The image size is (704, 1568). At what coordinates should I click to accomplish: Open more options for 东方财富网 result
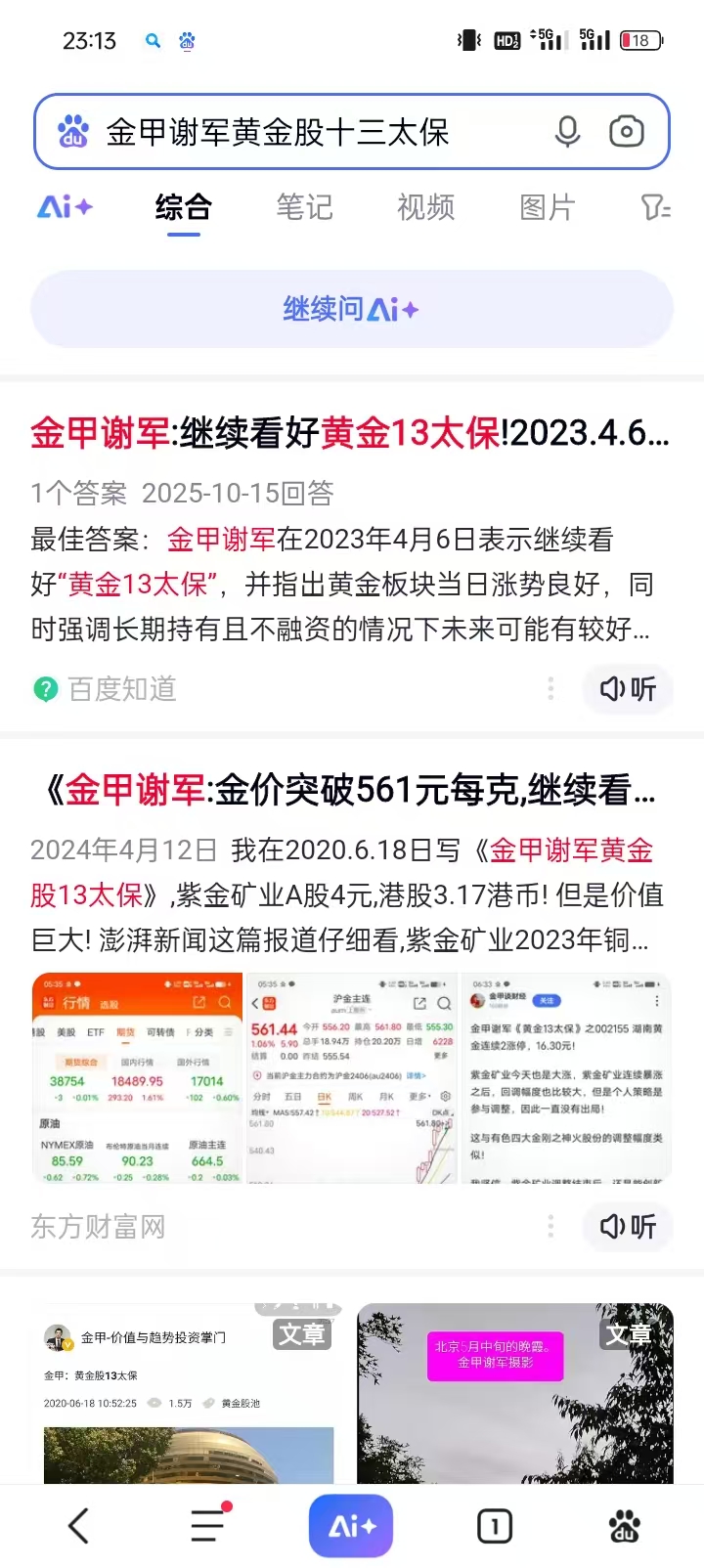click(550, 1227)
